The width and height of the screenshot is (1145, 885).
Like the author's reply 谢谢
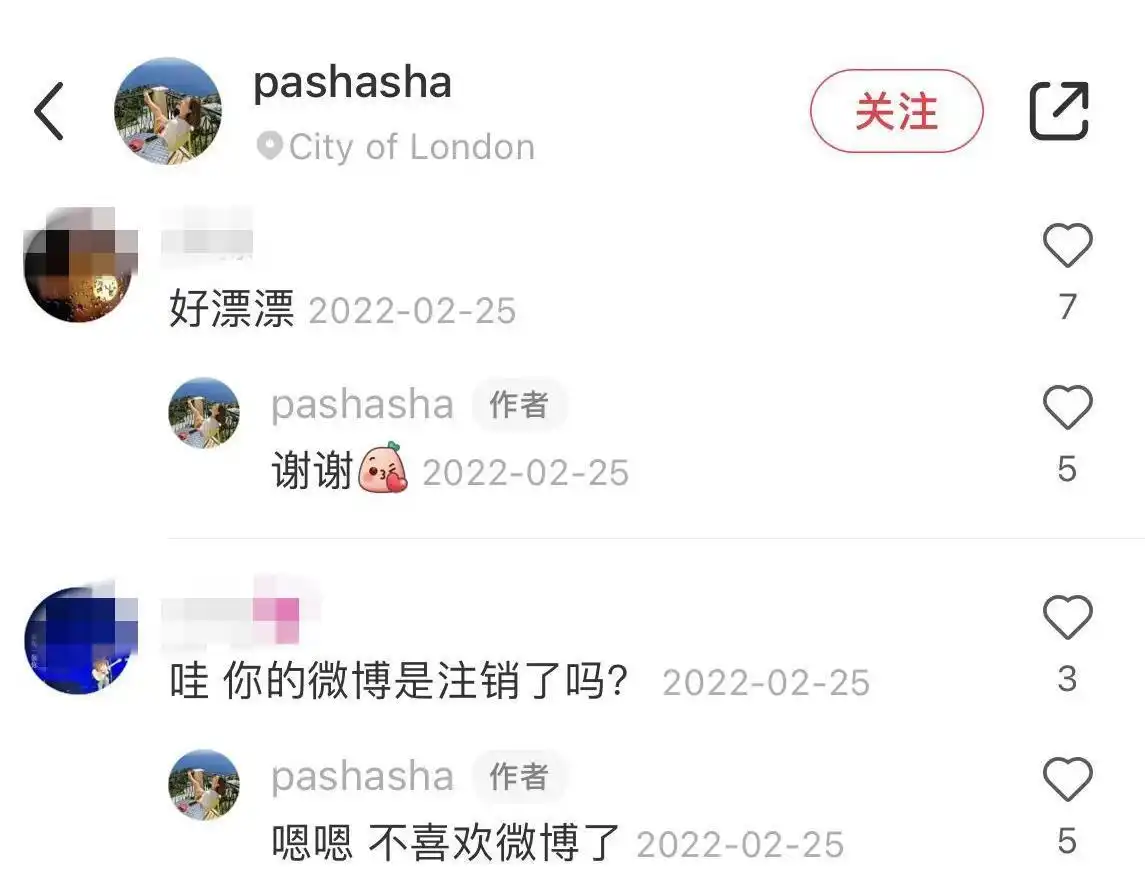pyautogui.click(x=1067, y=408)
